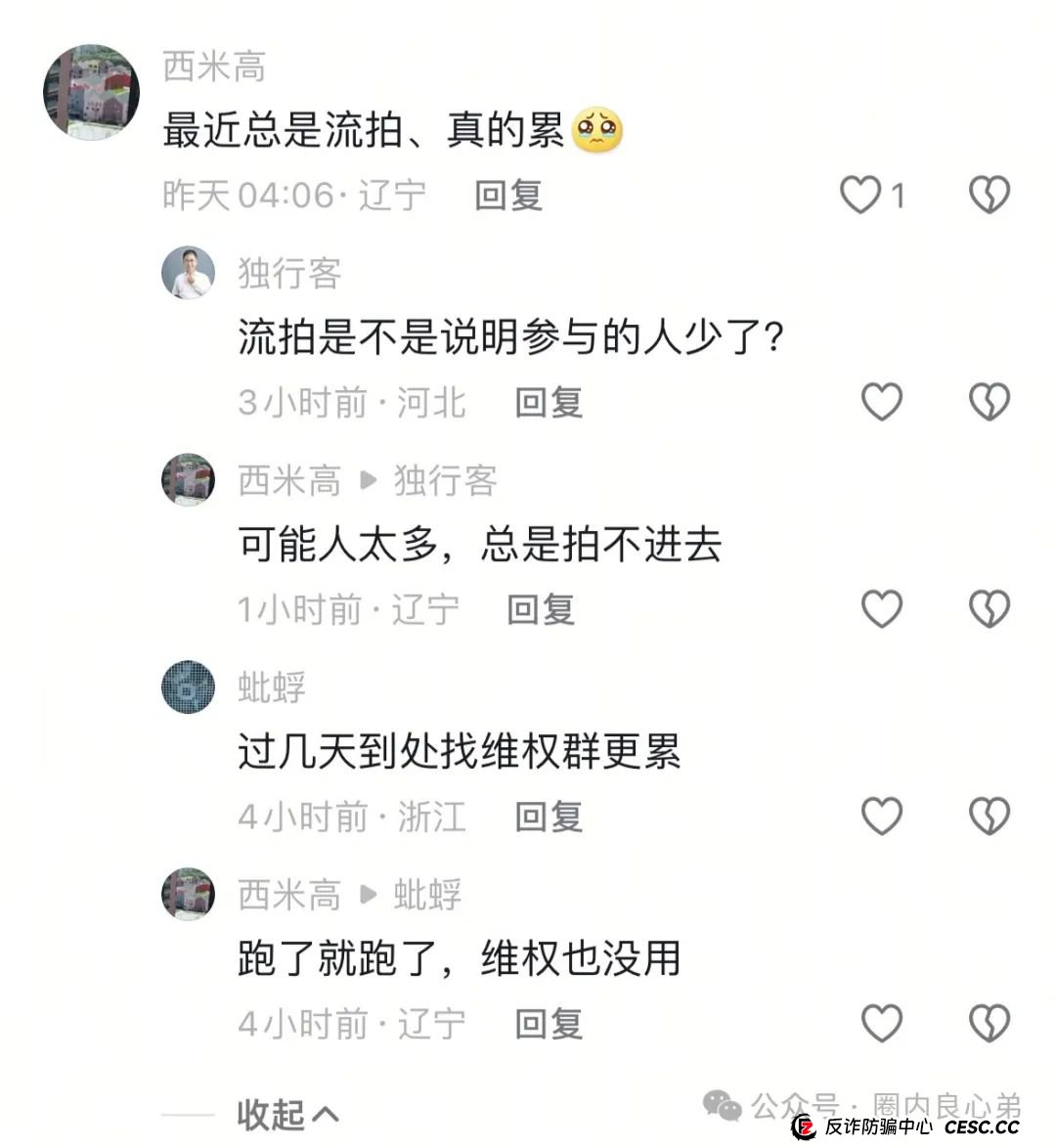1056x1148 pixels.
Task: Toggle like on 西米高's bottom reply
Action: 882,1022
